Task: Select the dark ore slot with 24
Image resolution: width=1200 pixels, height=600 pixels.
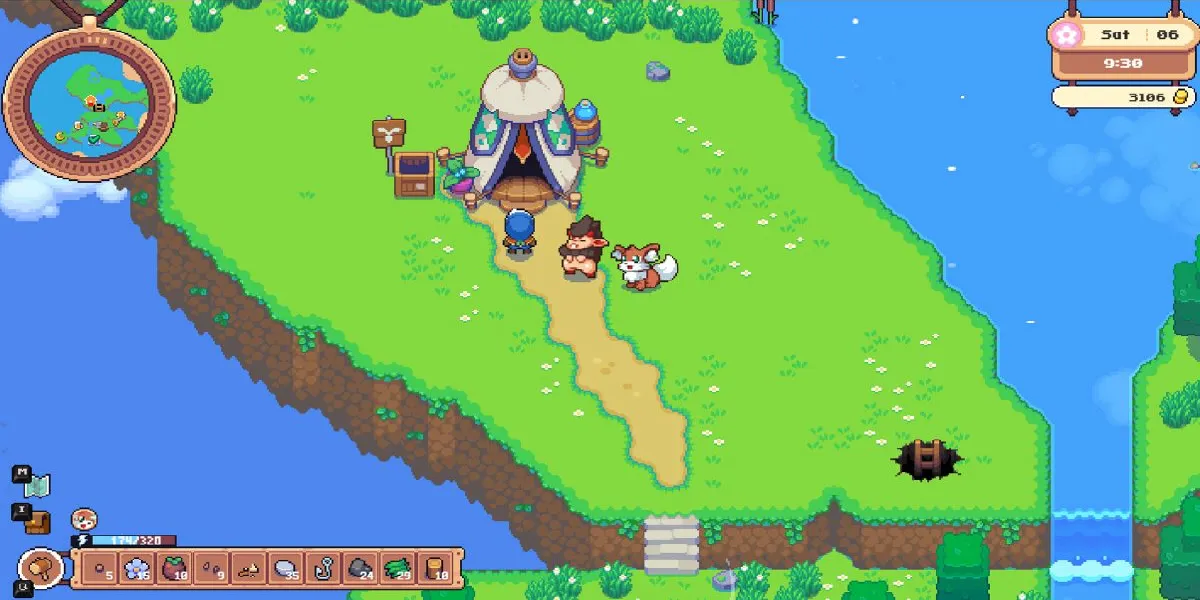Action: click(360, 568)
